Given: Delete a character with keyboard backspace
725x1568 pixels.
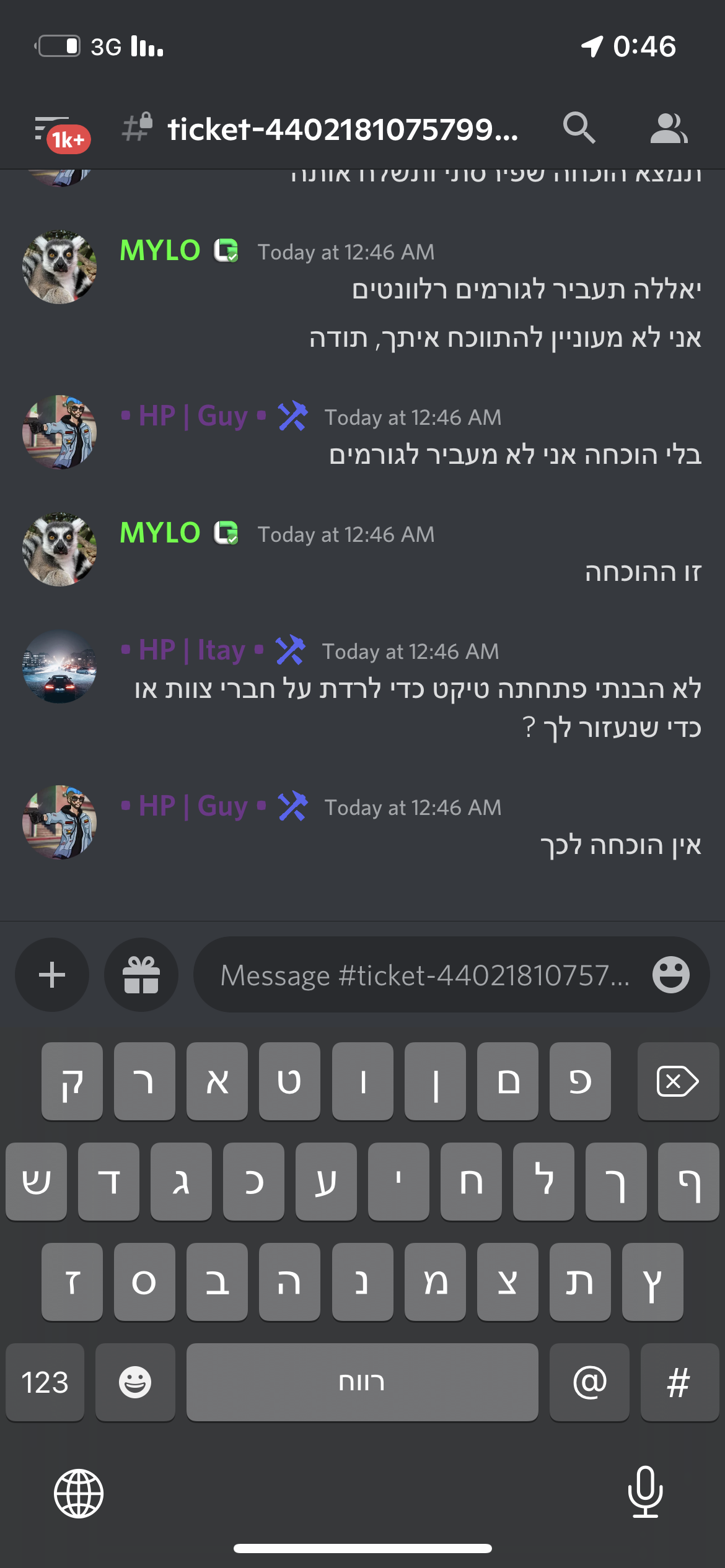Looking at the screenshot, I should (x=677, y=1081).
